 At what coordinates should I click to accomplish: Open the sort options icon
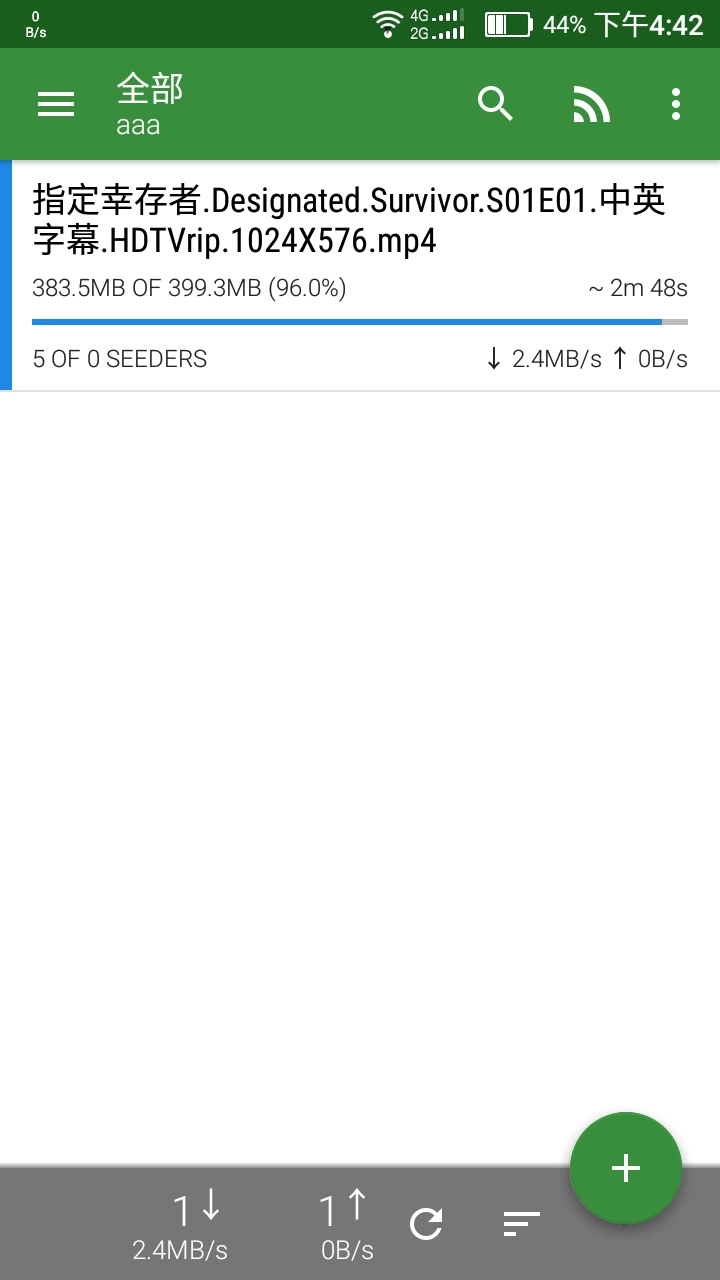click(x=521, y=1224)
